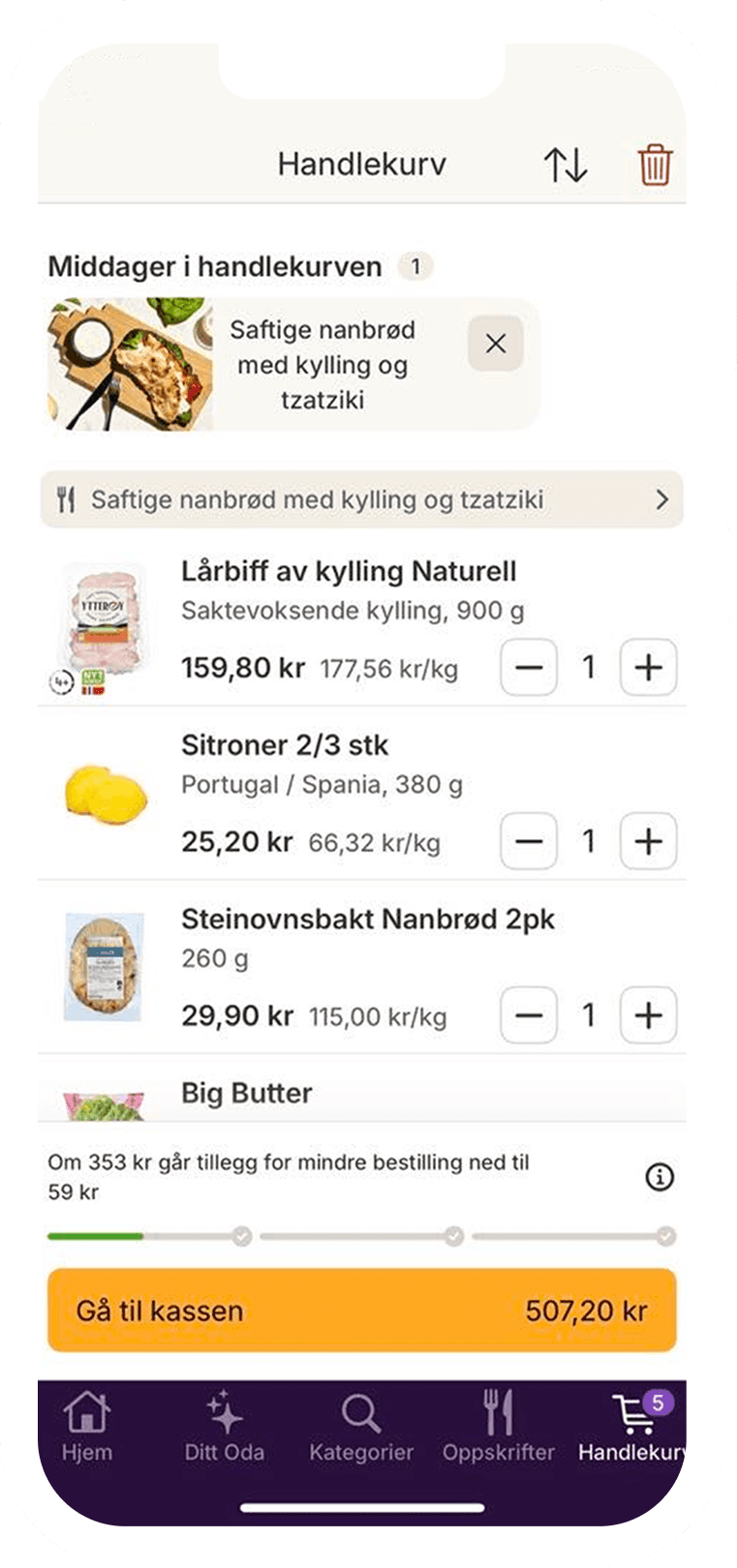Show info about small order surcharge
Viewport: 737px width, 1568px height.
click(660, 1177)
